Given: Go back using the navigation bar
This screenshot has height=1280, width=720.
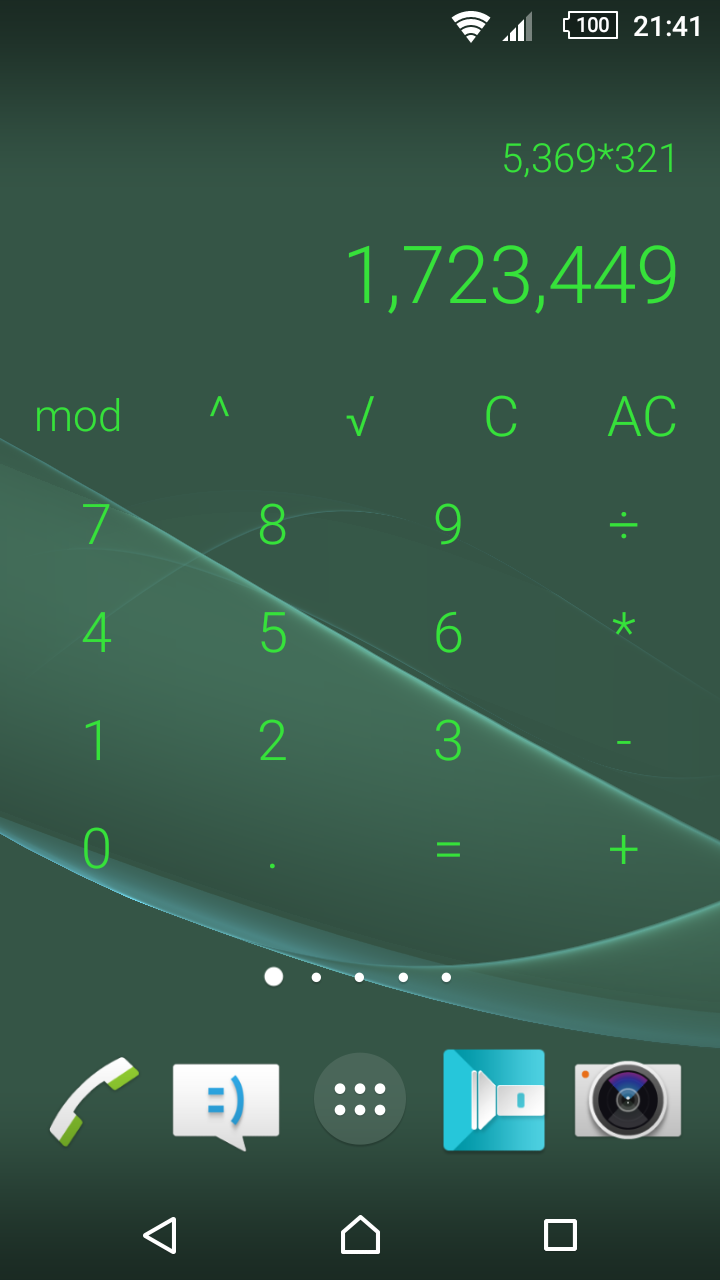Looking at the screenshot, I should pyautogui.click(x=160, y=1235).
